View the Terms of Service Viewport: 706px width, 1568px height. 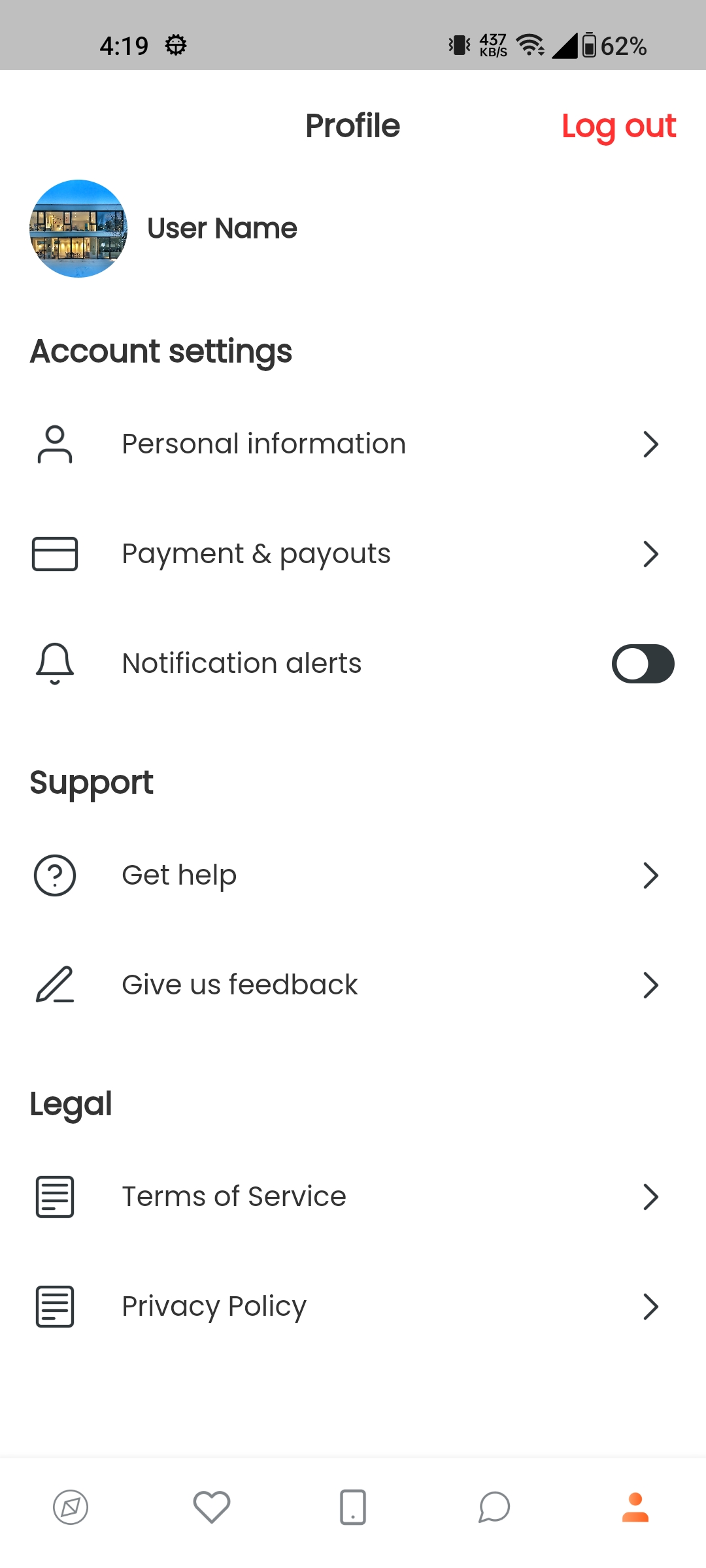(353, 1197)
